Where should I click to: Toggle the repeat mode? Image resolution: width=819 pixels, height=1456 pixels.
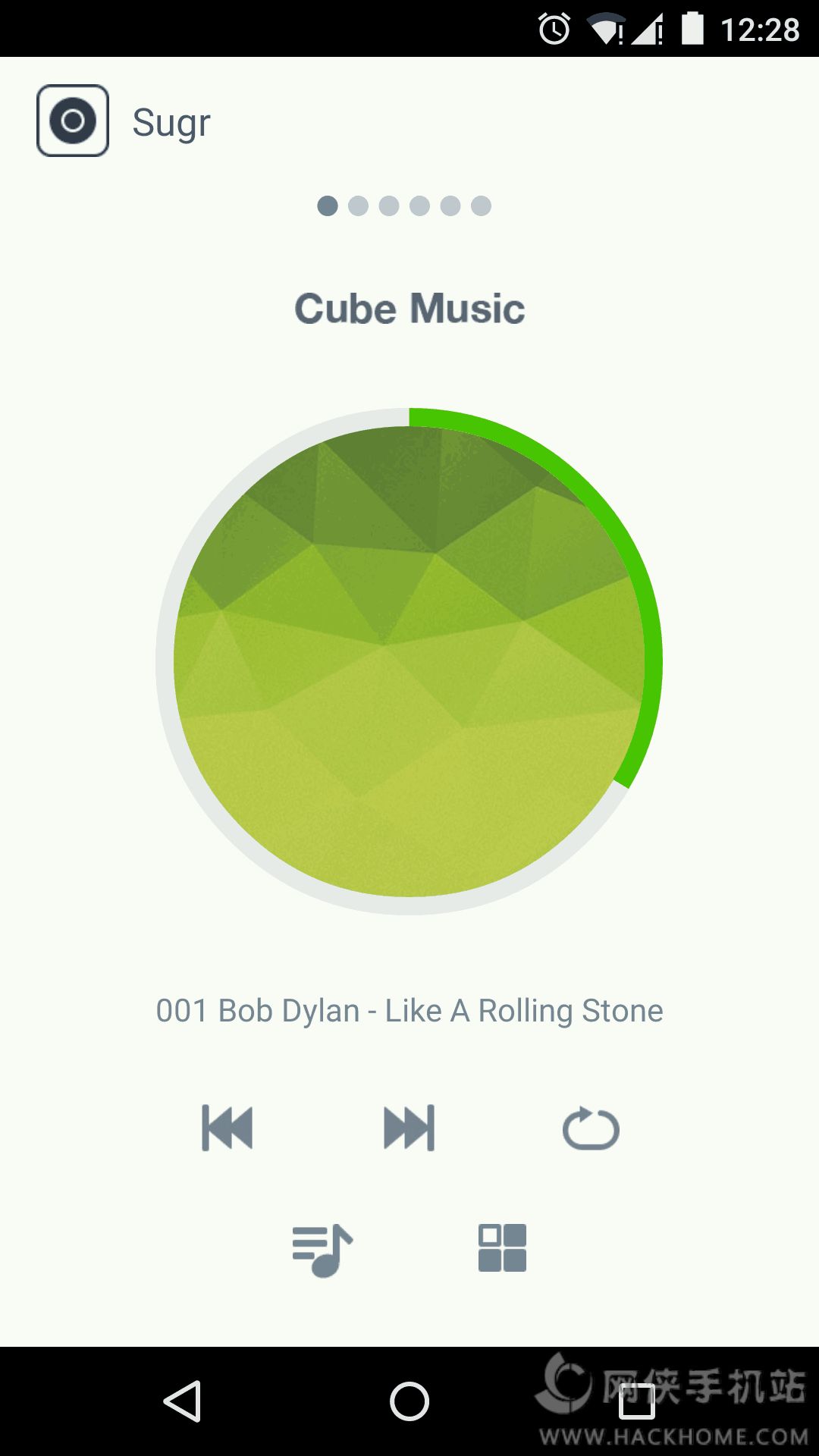[x=591, y=1129]
